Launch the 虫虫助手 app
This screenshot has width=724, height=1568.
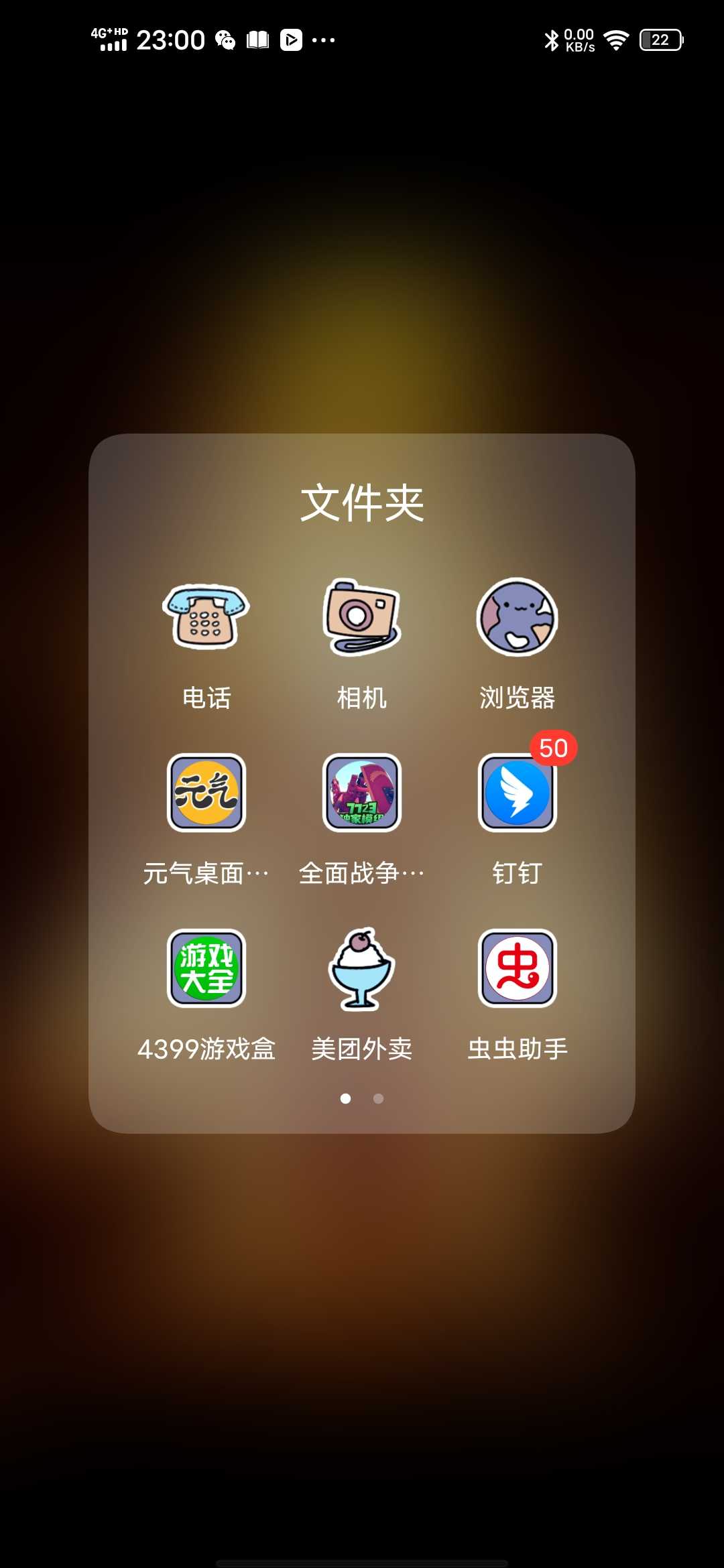point(517,968)
